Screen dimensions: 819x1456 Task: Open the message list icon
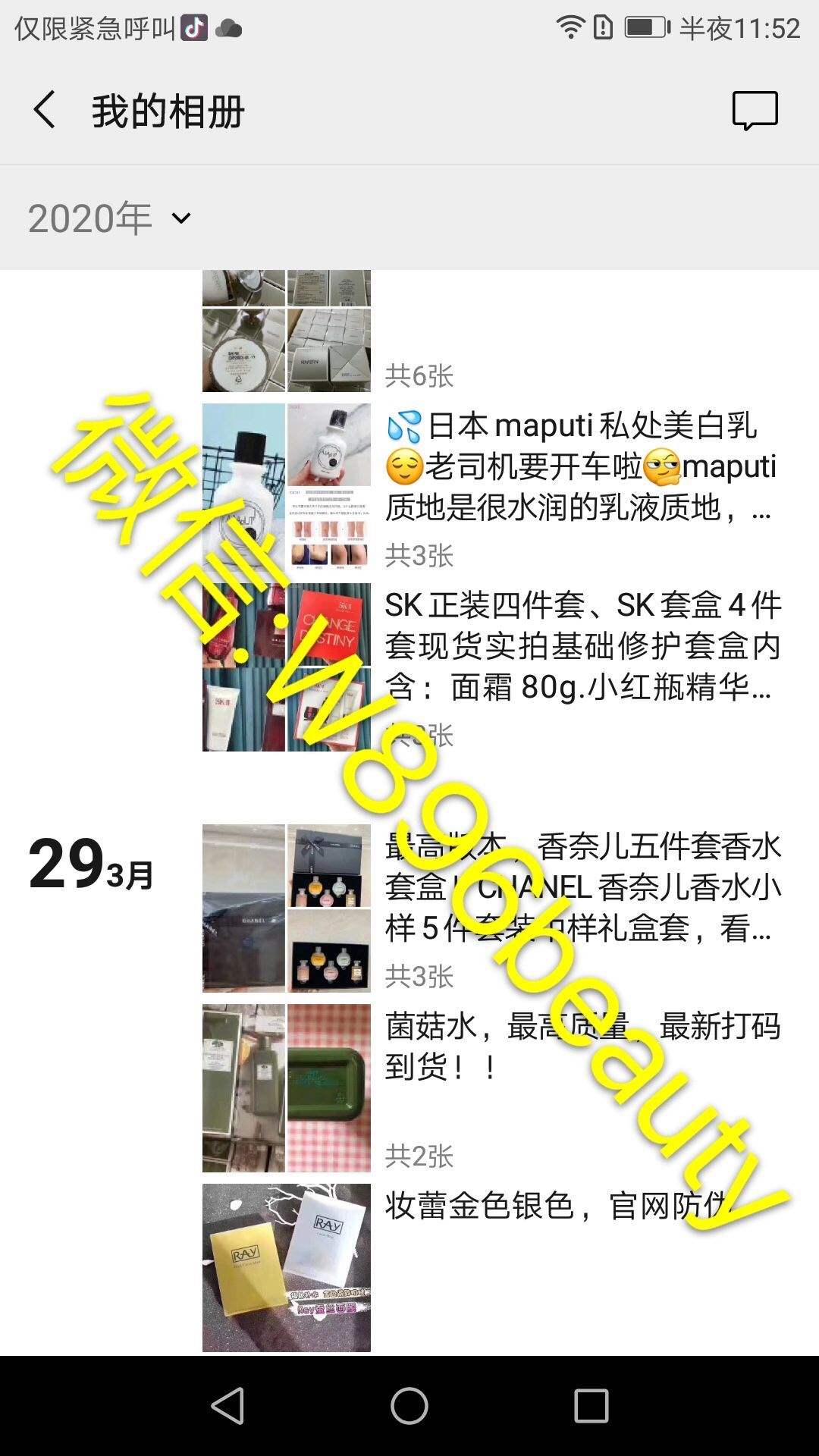pos(755,111)
